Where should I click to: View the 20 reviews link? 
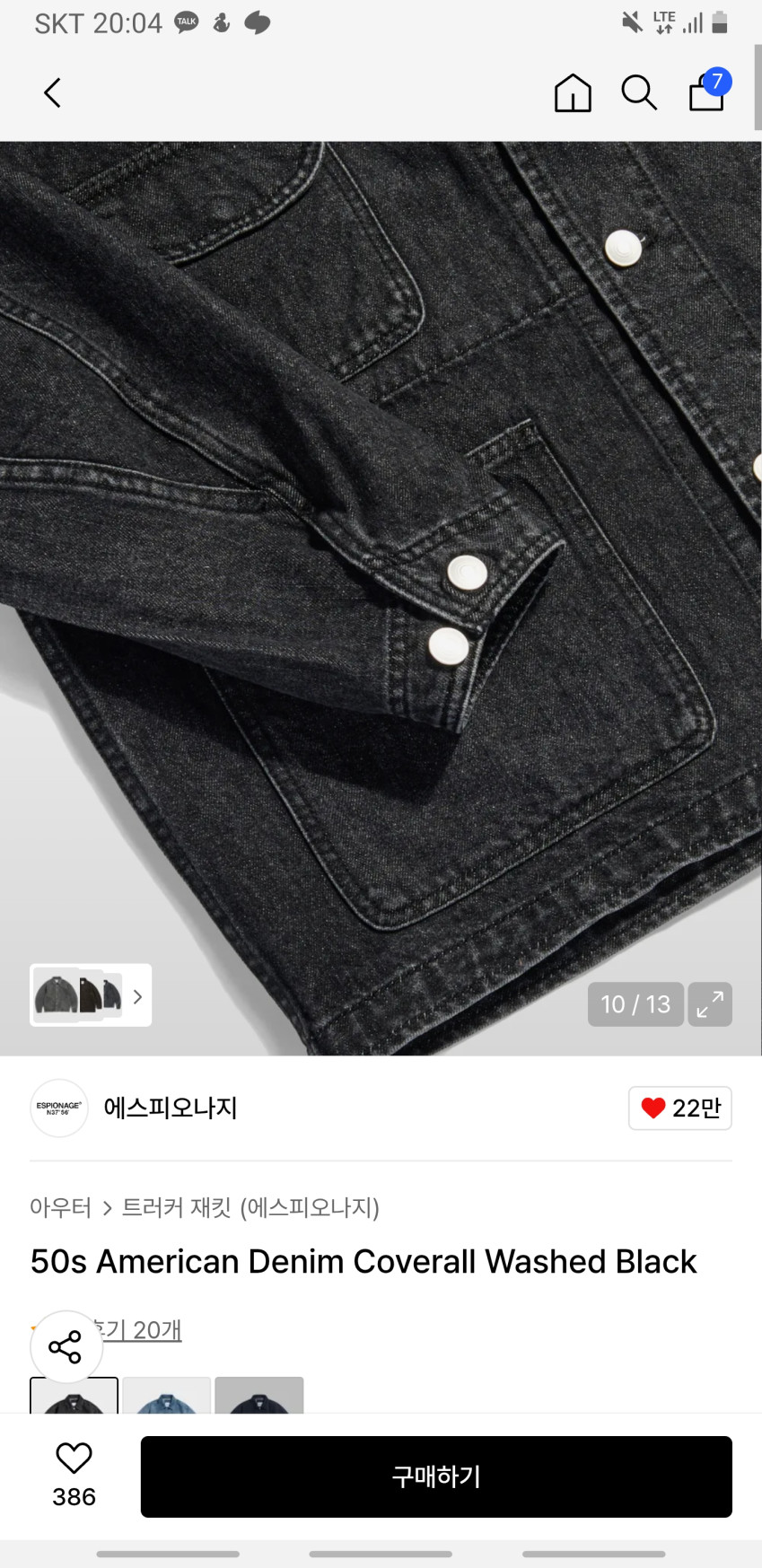pos(144,1329)
